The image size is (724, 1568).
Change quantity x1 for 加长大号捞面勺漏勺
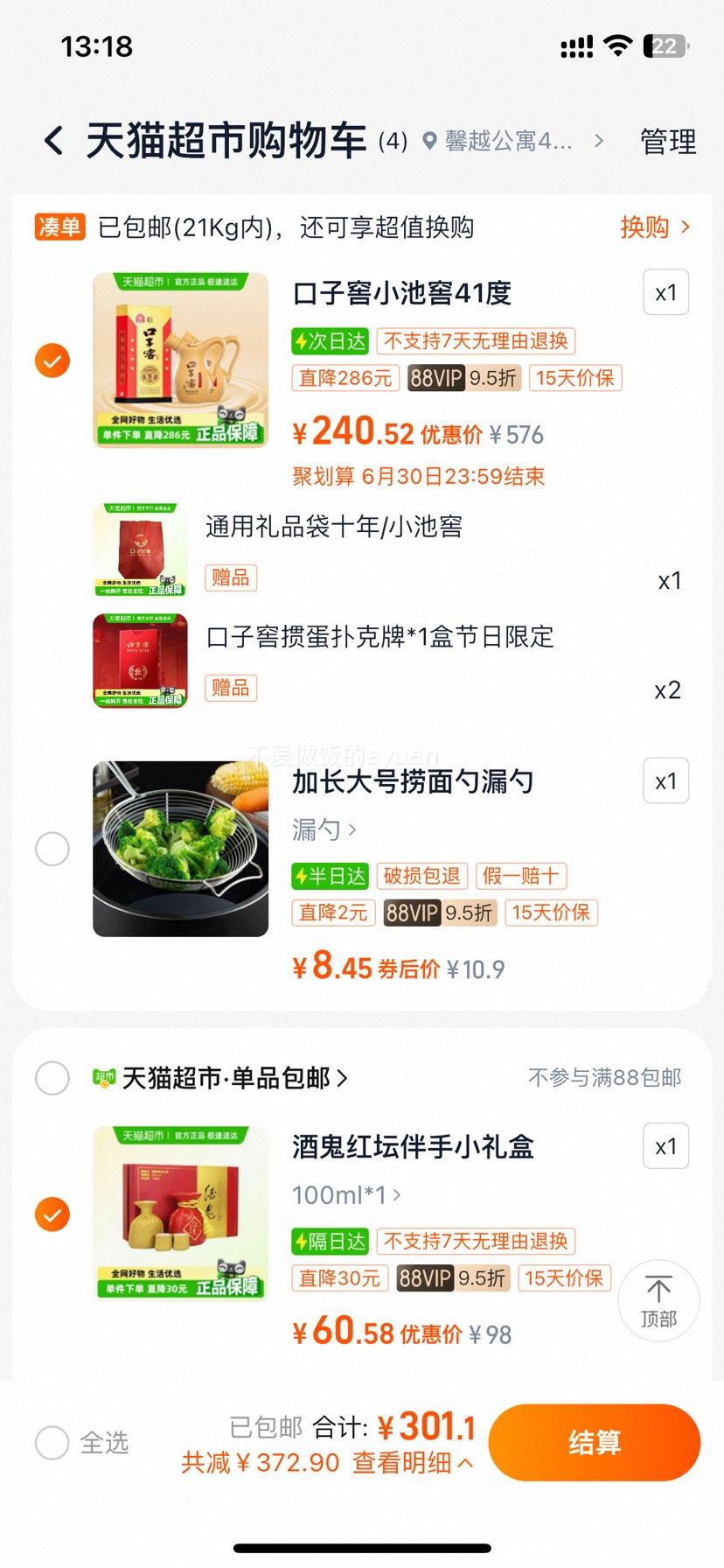666,780
